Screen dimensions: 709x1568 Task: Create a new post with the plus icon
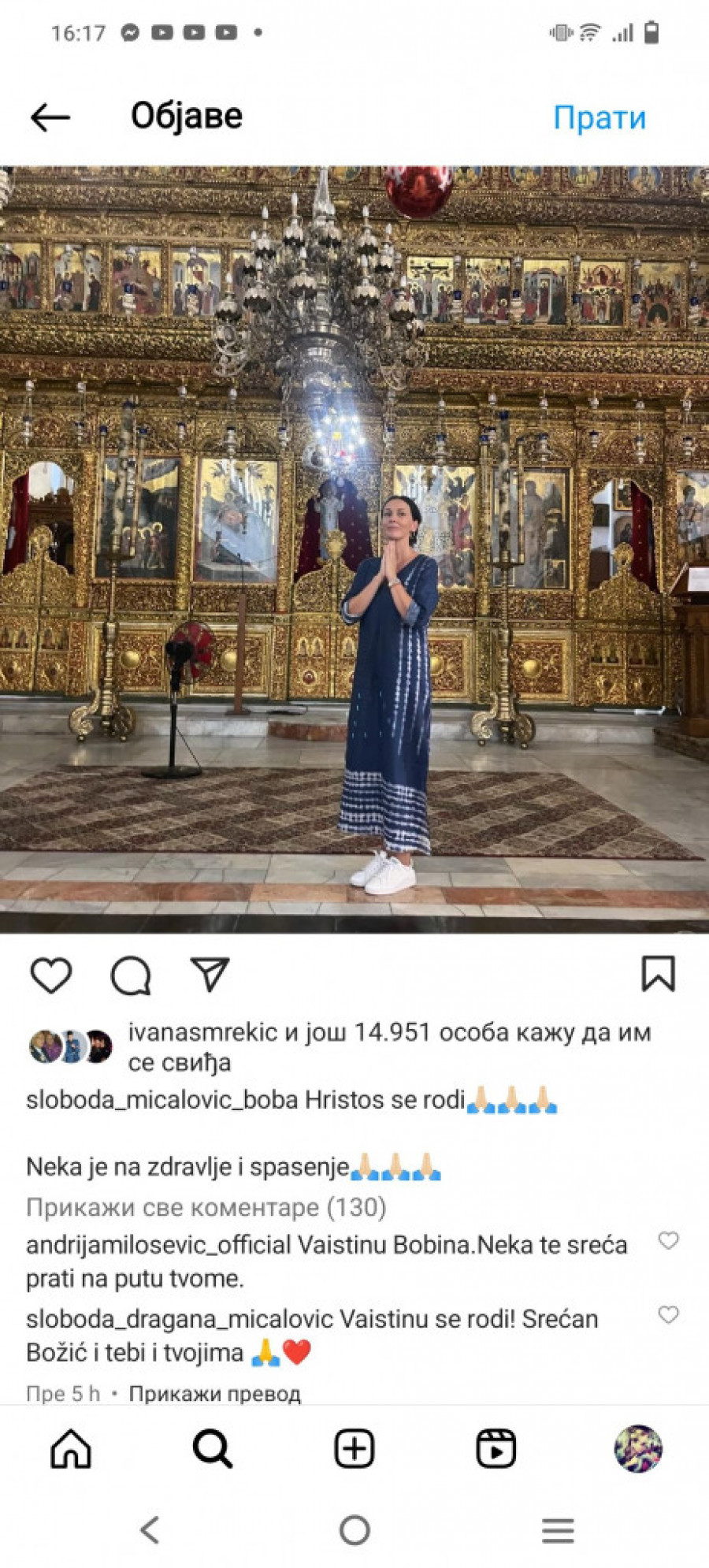coord(354,1448)
